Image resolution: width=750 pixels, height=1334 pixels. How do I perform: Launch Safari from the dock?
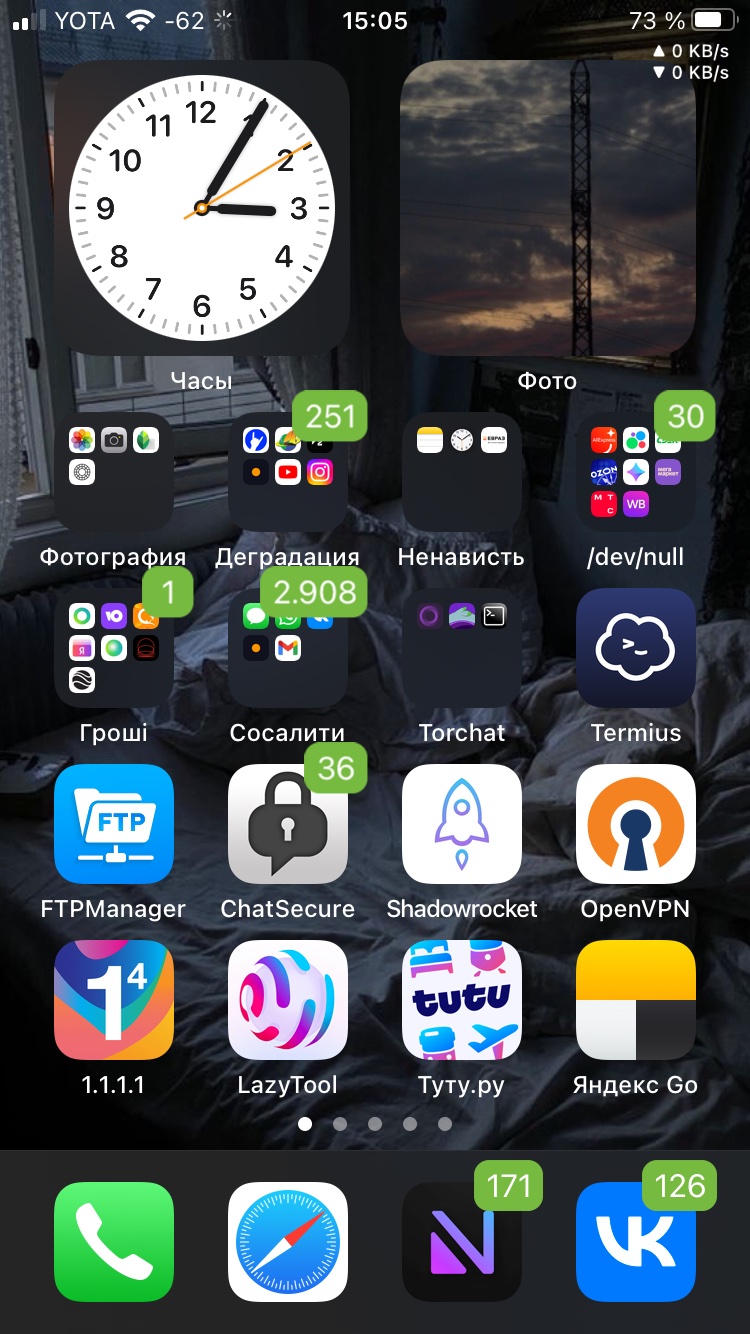288,1242
